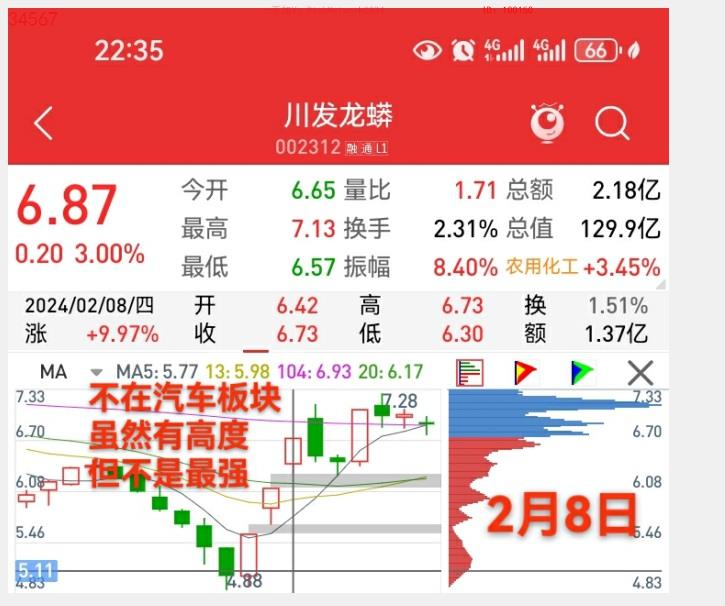This screenshot has width=725, height=606.
Task: Expand the MA indicator dropdown
Action: [96, 373]
